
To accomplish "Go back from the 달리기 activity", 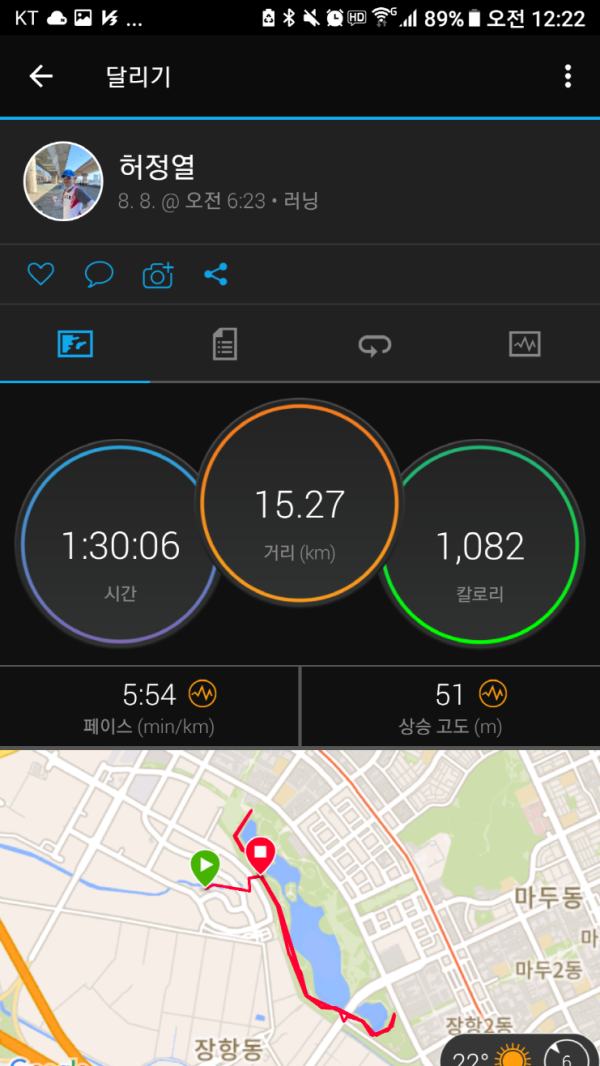I will (41, 76).
